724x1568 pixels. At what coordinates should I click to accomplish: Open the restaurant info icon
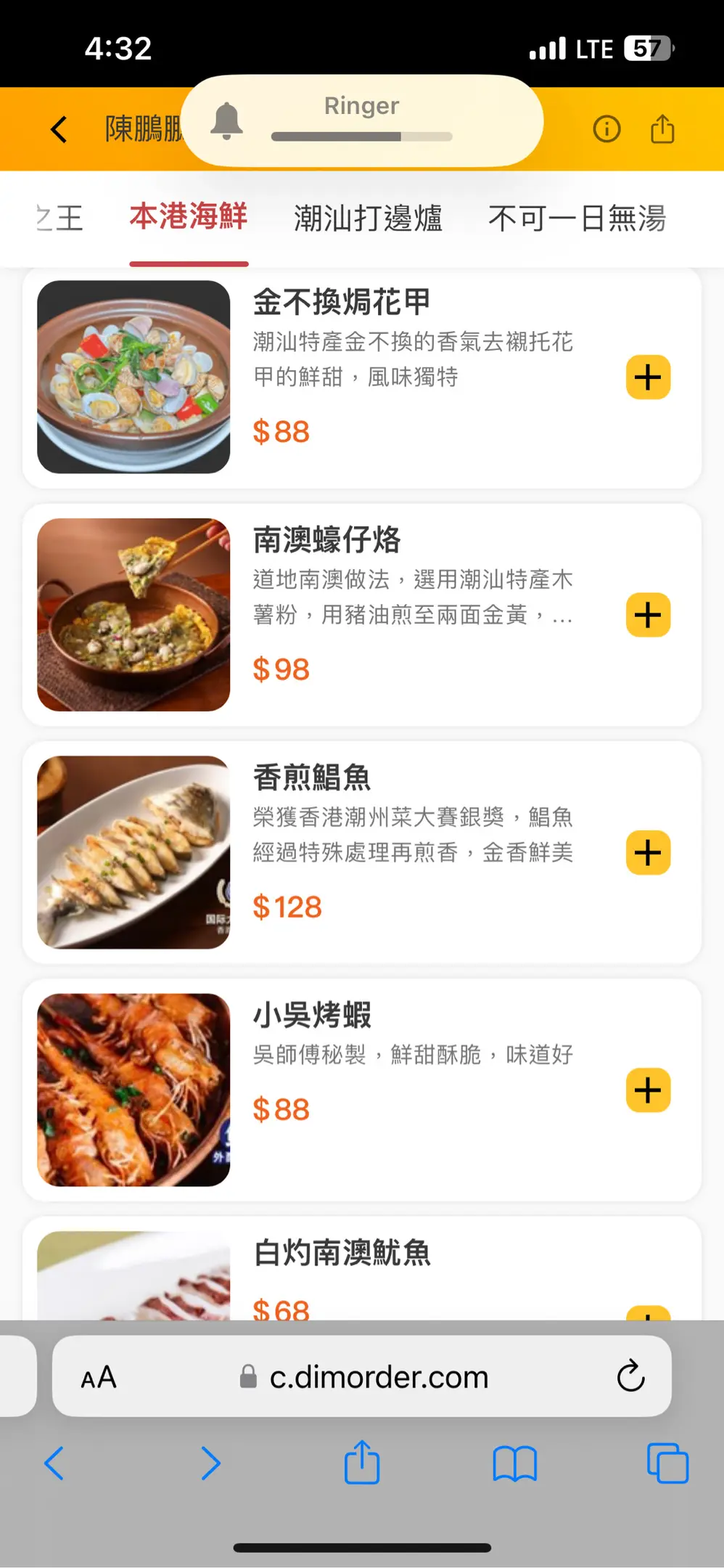pyautogui.click(x=606, y=129)
